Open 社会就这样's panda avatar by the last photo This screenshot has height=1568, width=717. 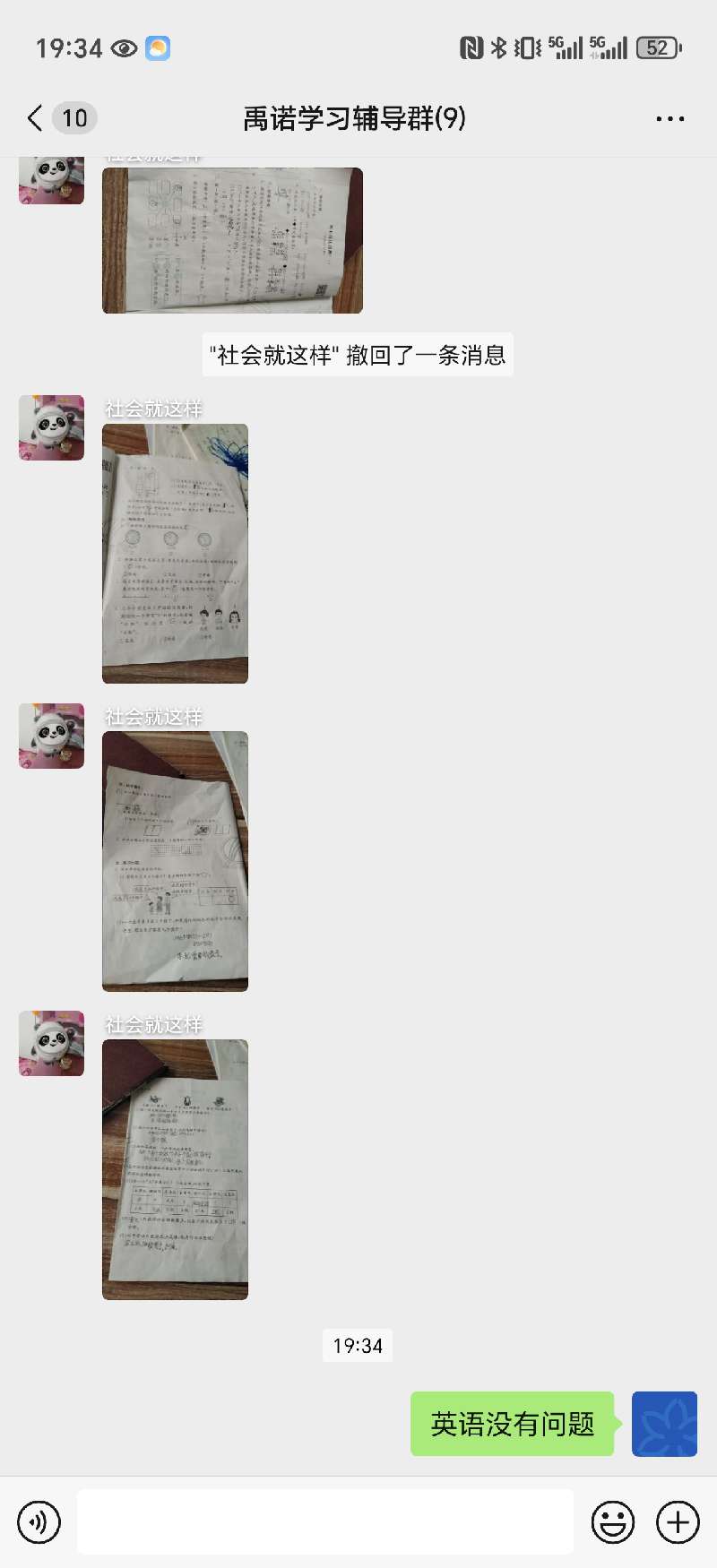(x=52, y=1044)
